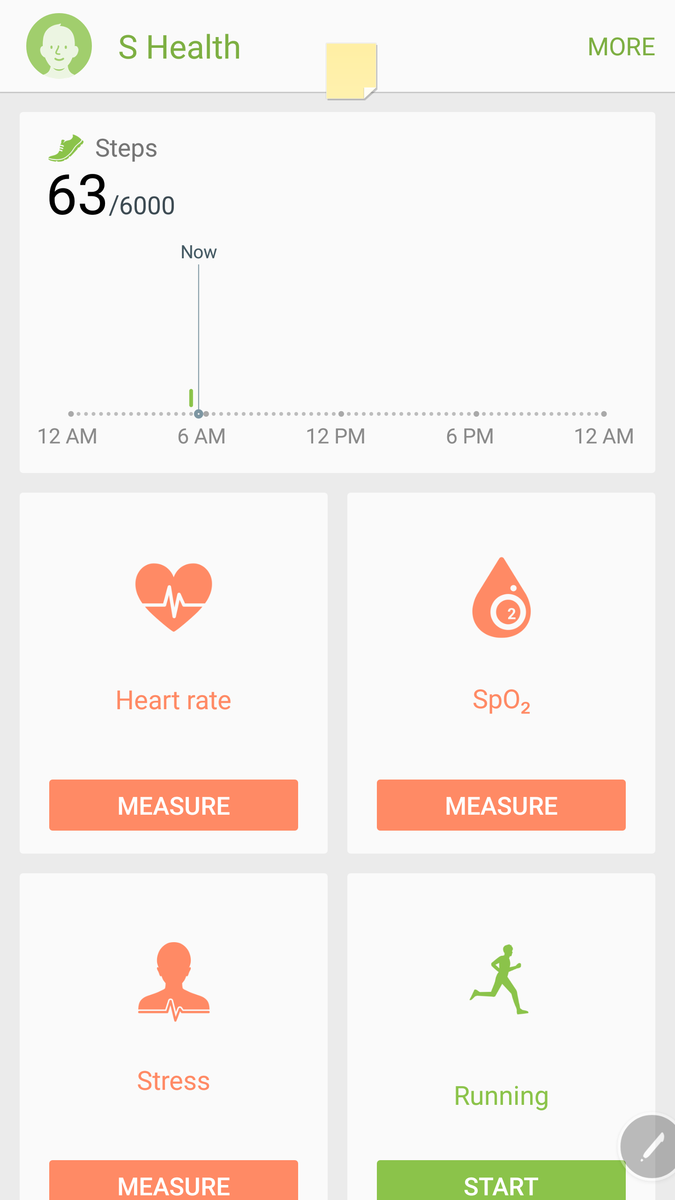Start a running workout
The width and height of the screenshot is (675, 1200).
click(501, 1181)
